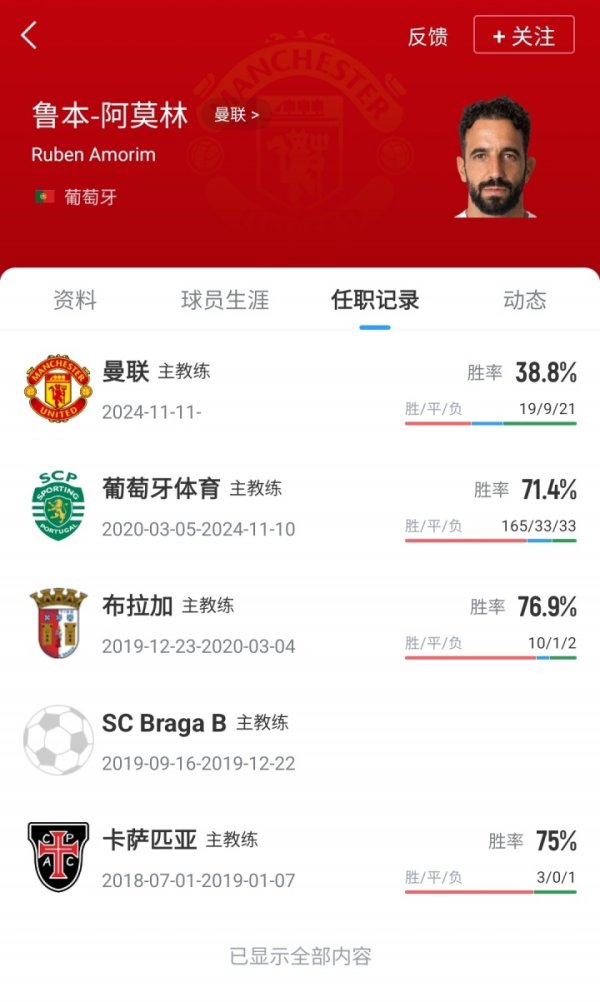Open the 反馈 feedback option

point(427,37)
